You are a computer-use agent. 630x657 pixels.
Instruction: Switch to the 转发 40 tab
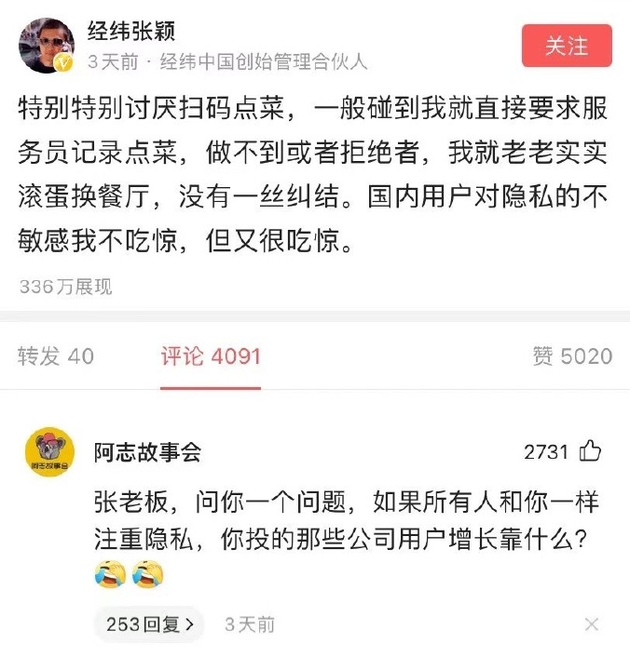[x=56, y=357]
